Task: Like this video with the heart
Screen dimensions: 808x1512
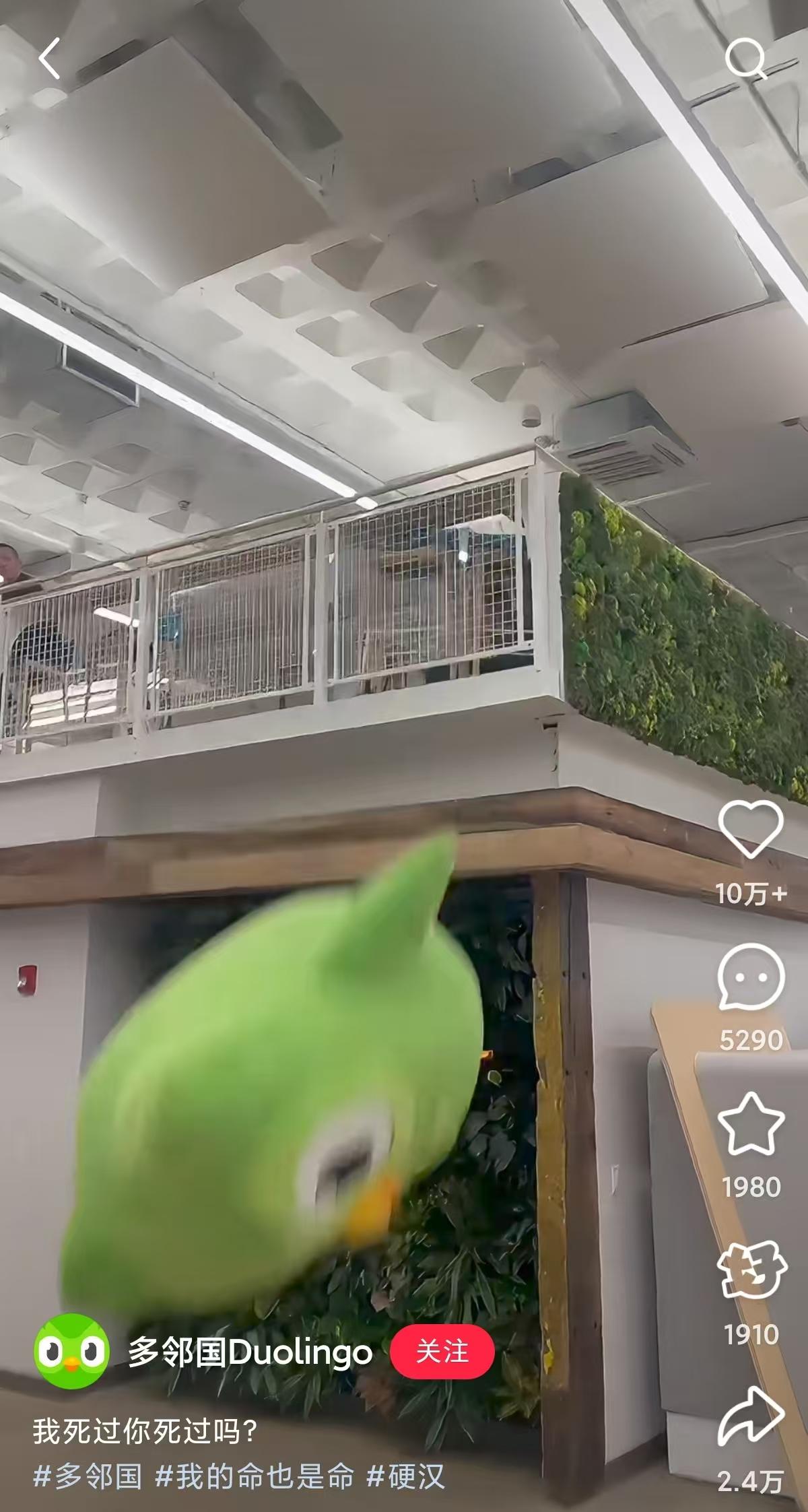Action: click(751, 830)
